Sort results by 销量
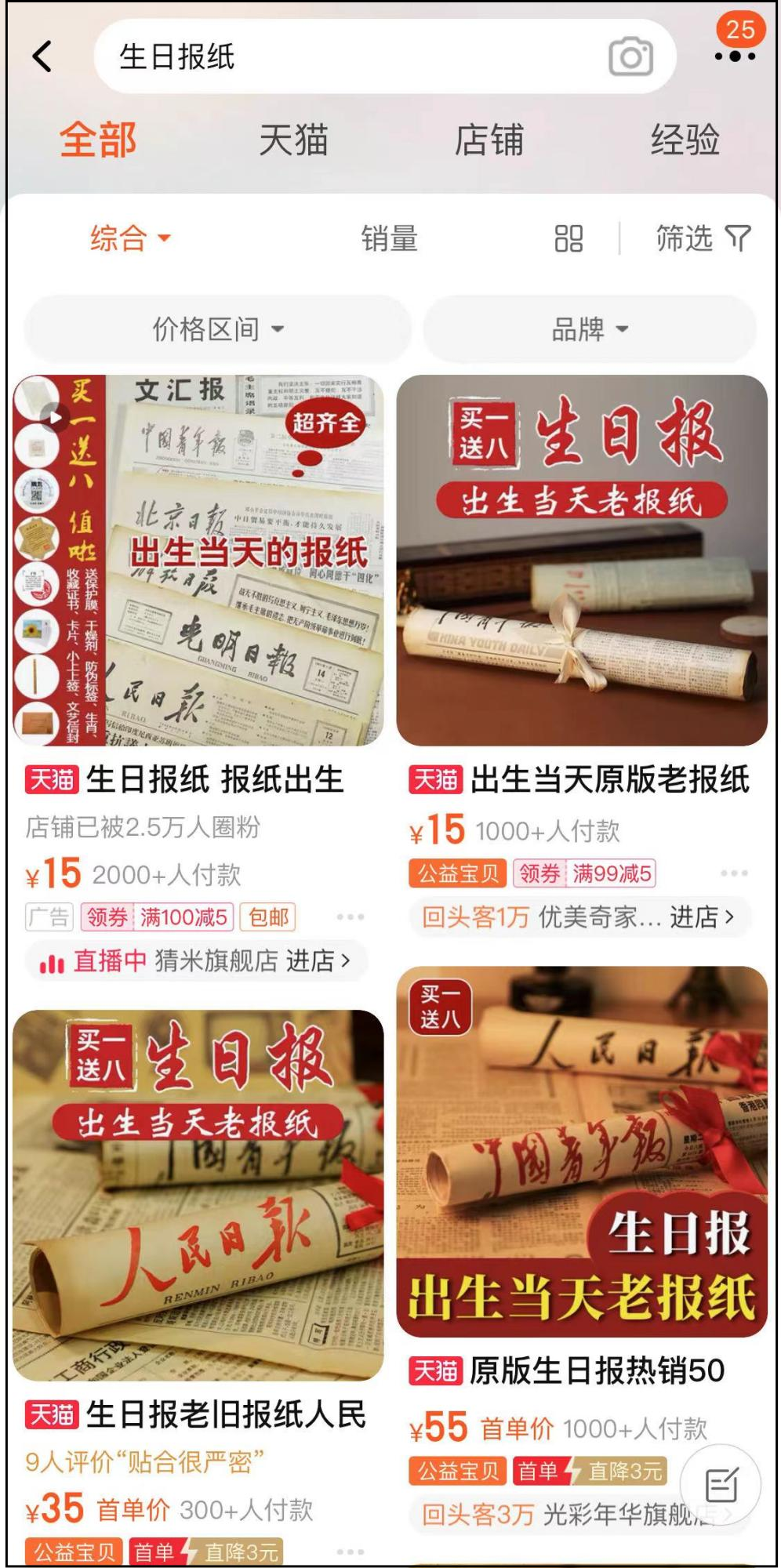This screenshot has width=781, height=1568. point(389,238)
